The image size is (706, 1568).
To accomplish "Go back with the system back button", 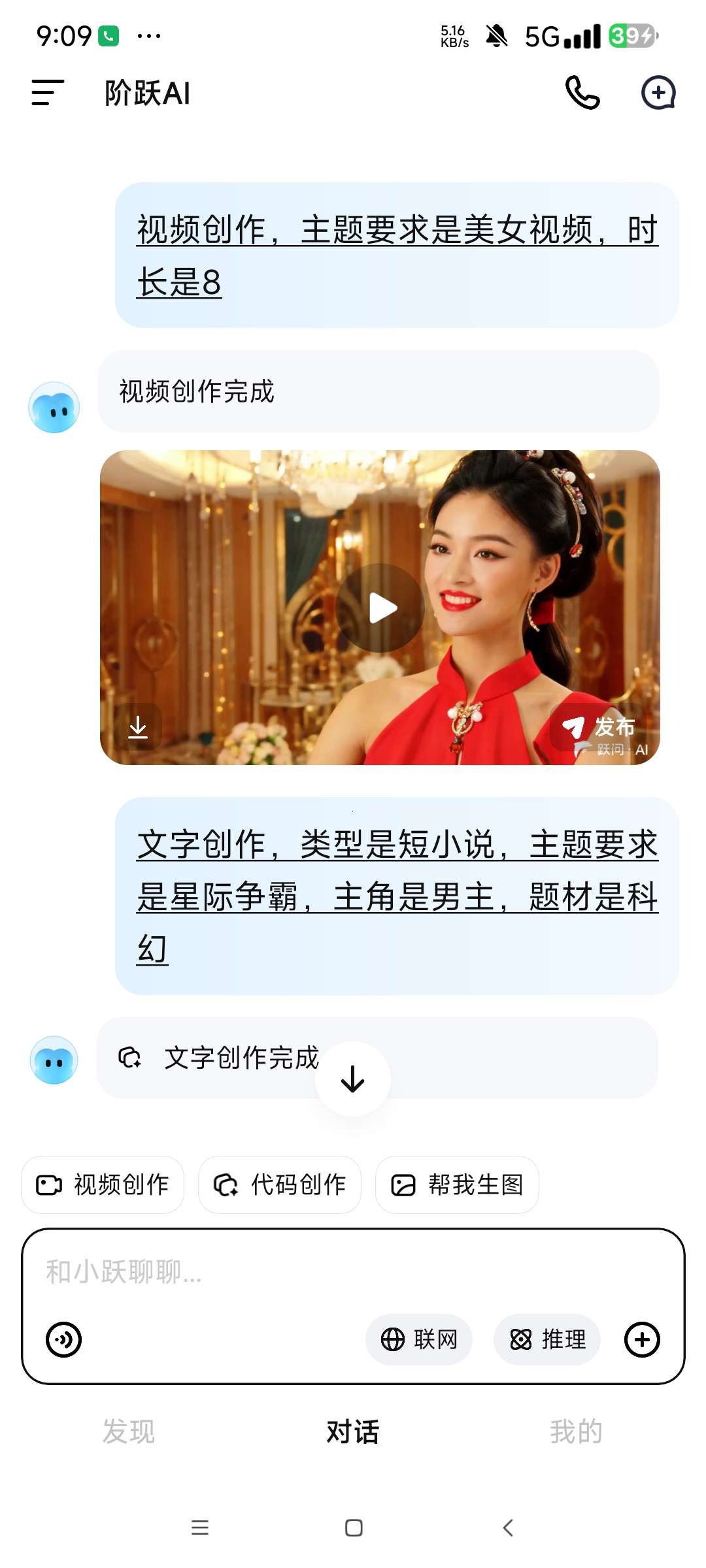I will [x=508, y=1527].
